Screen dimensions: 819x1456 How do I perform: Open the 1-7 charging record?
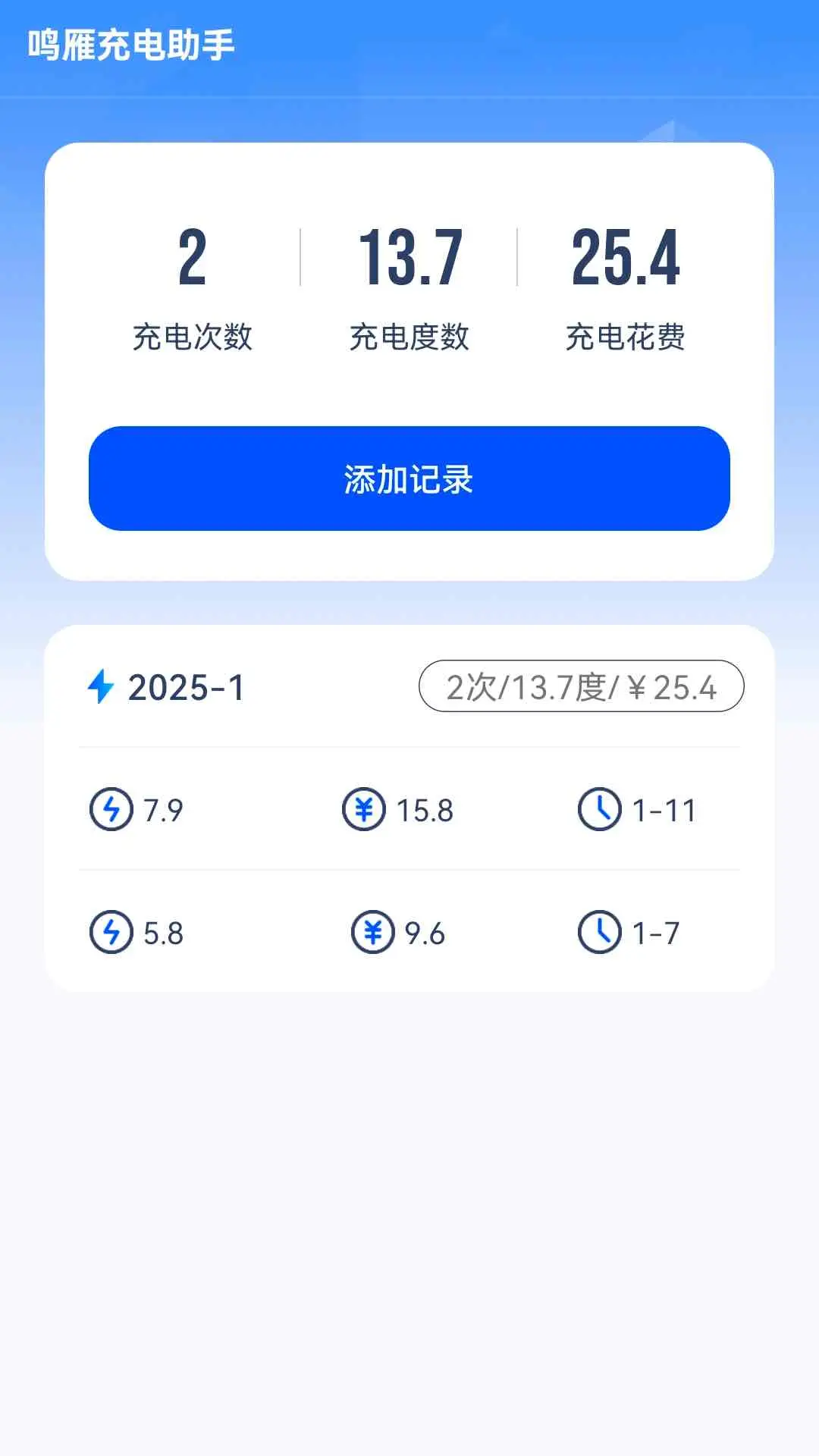tap(409, 933)
